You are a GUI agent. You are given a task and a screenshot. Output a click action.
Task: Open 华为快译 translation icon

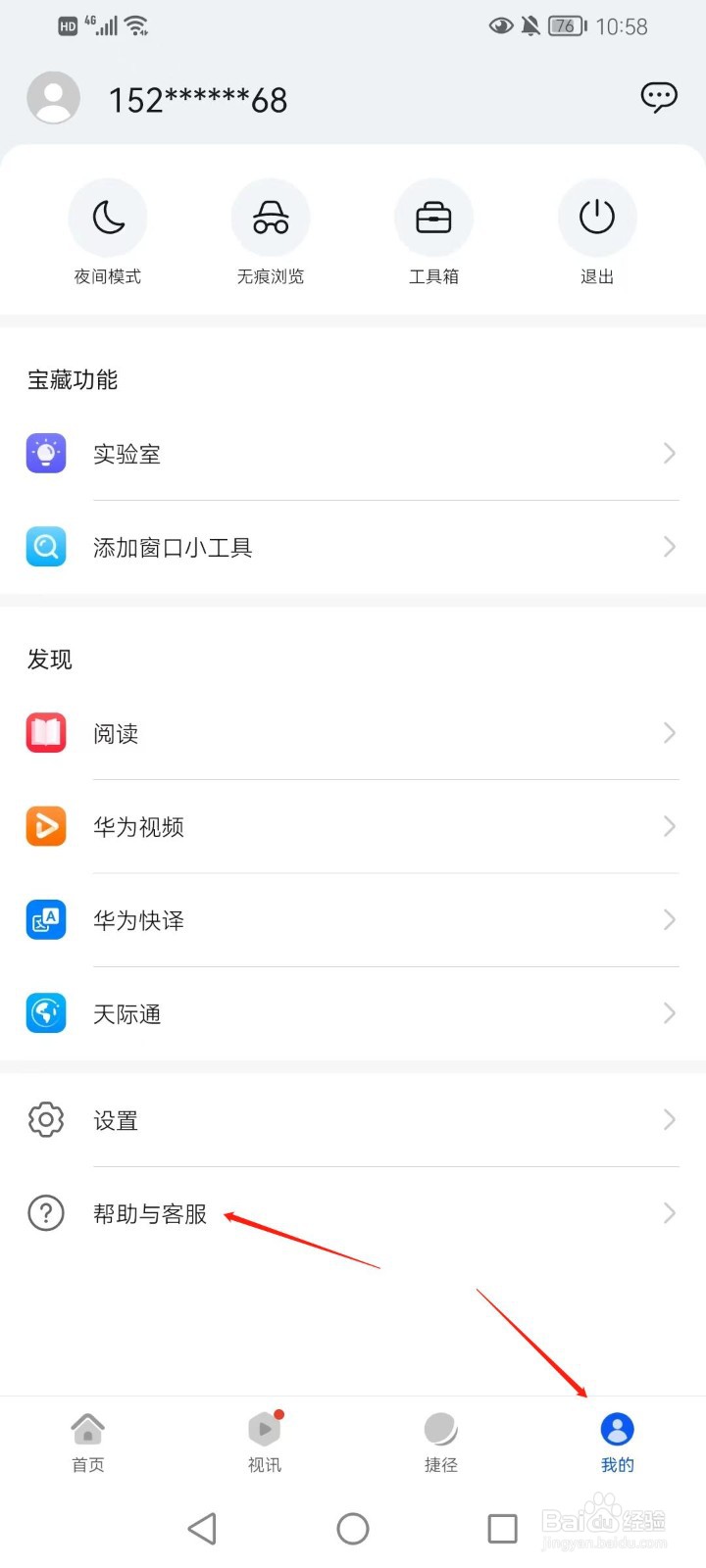coord(46,919)
